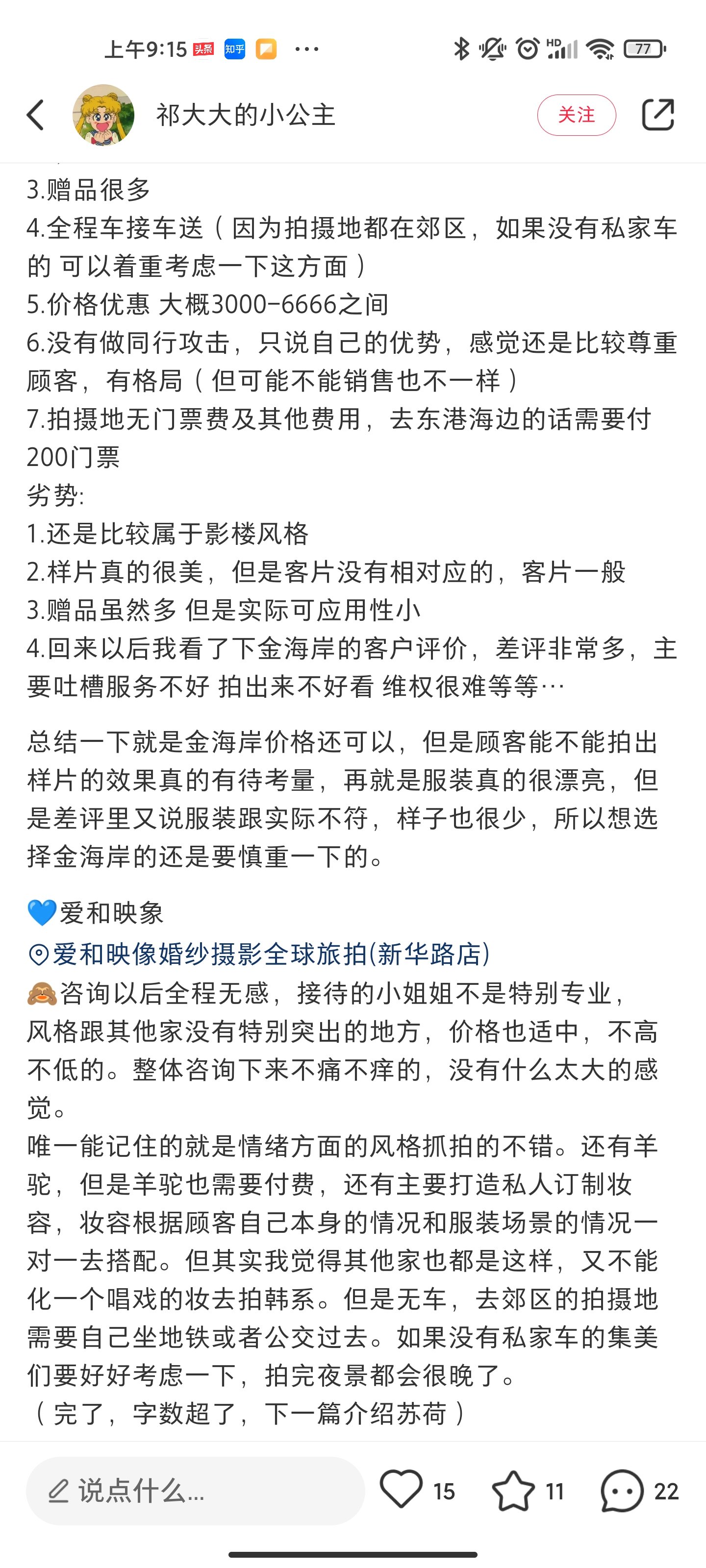The image size is (706, 1568).
Task: Open the comments bubble icon
Action: 622,1491
